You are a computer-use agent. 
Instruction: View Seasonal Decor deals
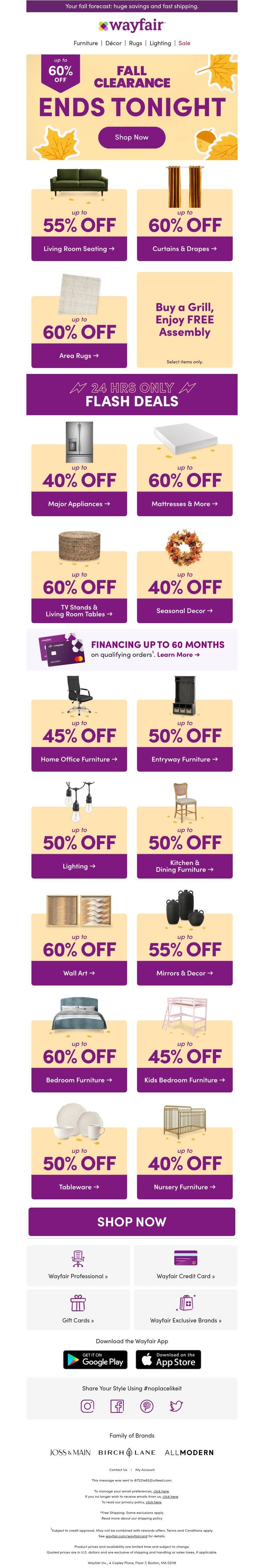point(184,611)
